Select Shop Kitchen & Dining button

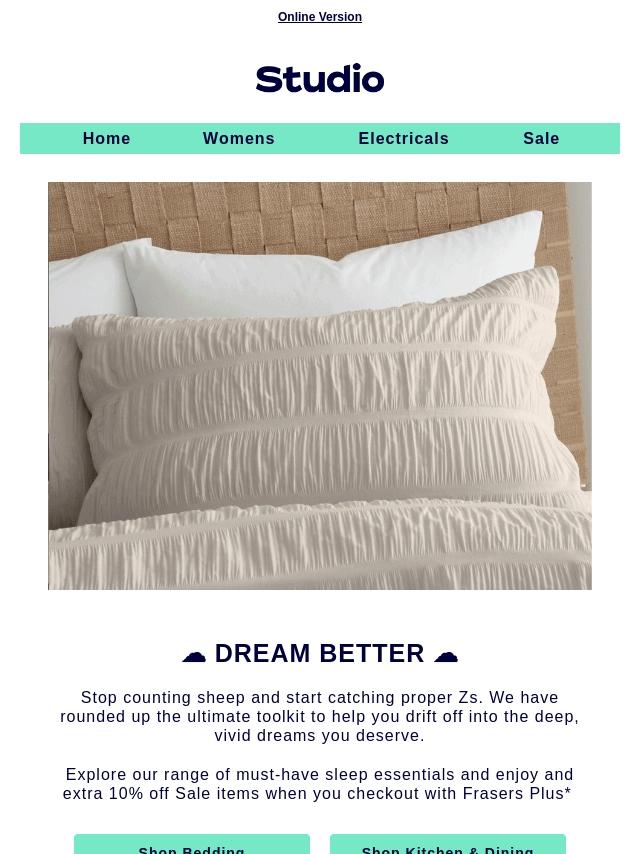click(448, 845)
